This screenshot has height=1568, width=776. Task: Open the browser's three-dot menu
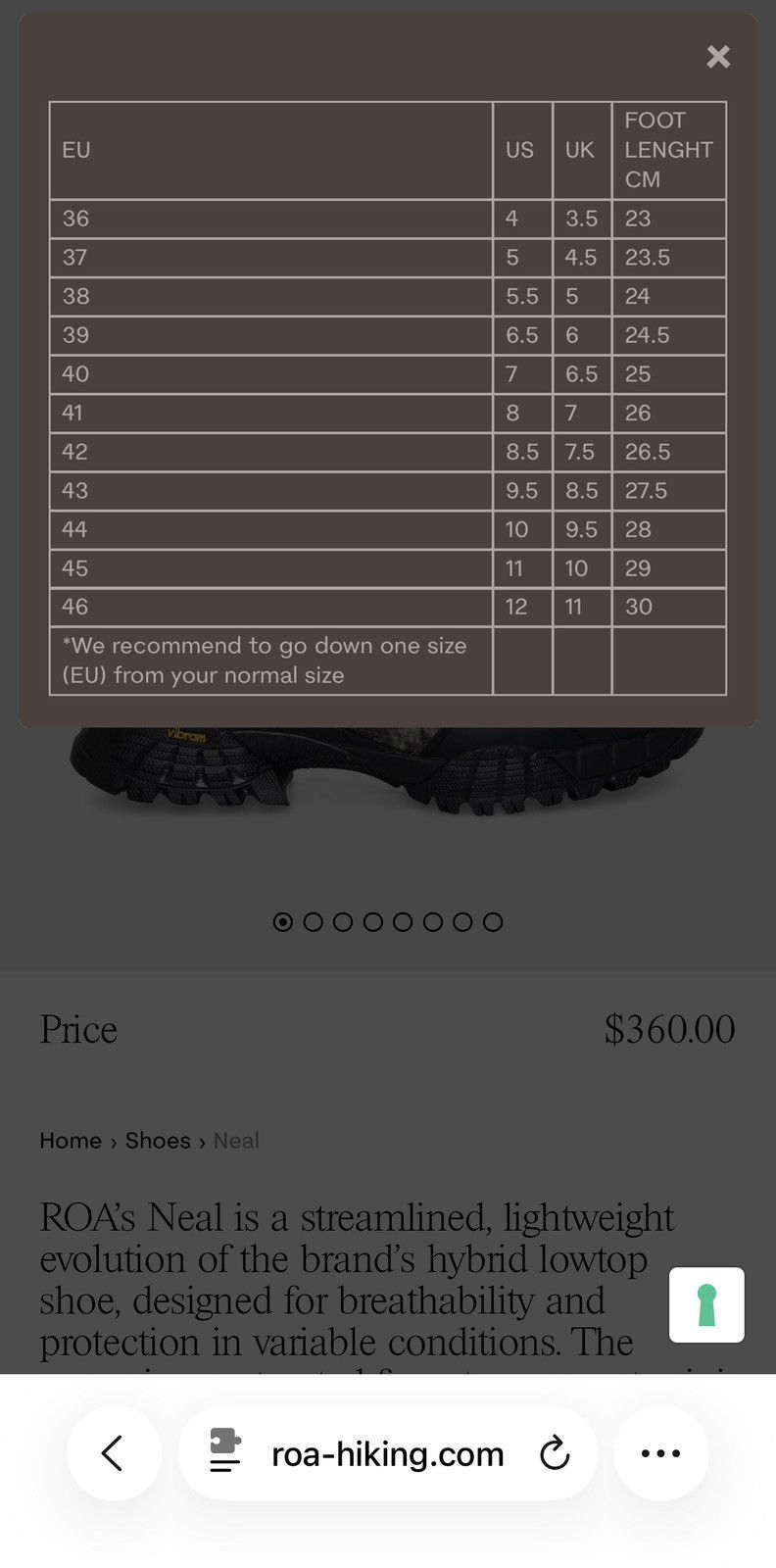pyautogui.click(x=660, y=1453)
